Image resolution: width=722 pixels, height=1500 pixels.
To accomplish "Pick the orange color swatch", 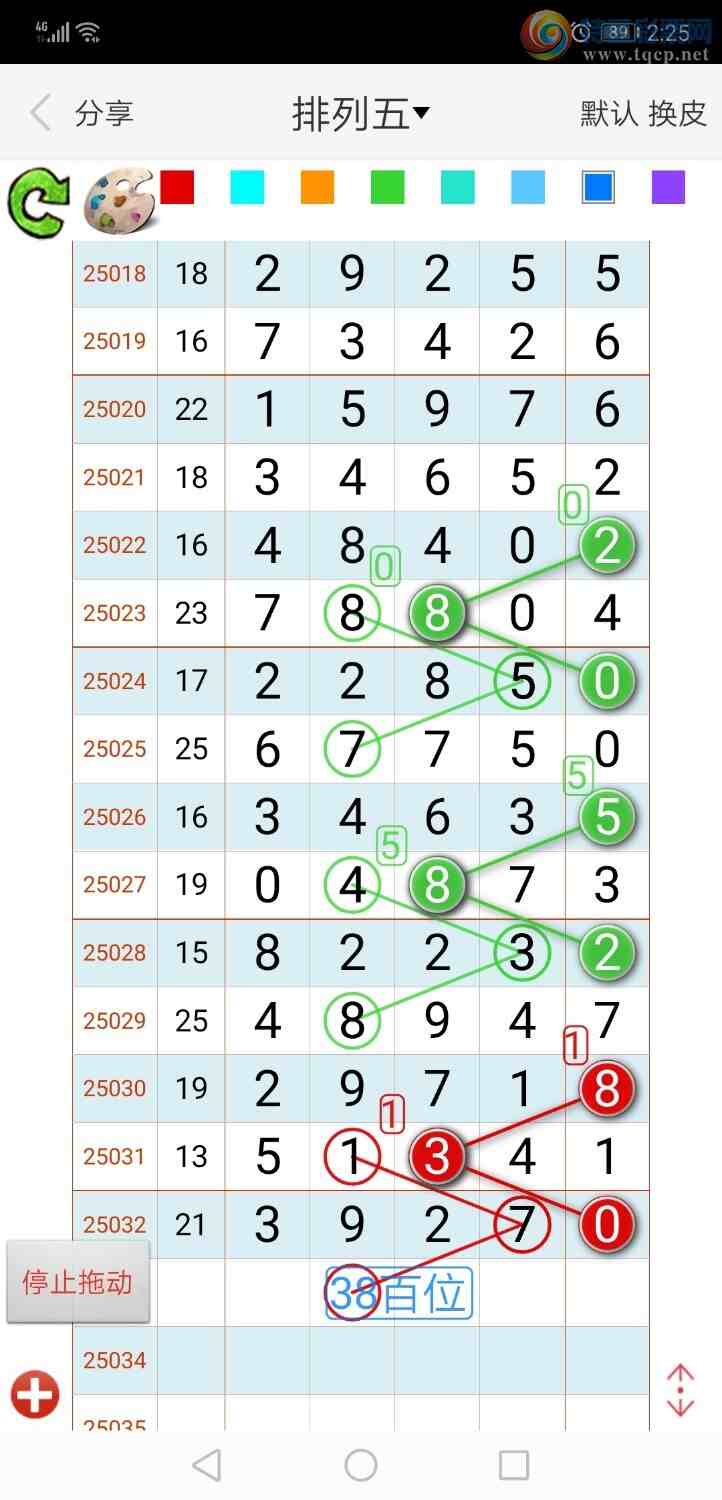I will [x=317, y=187].
